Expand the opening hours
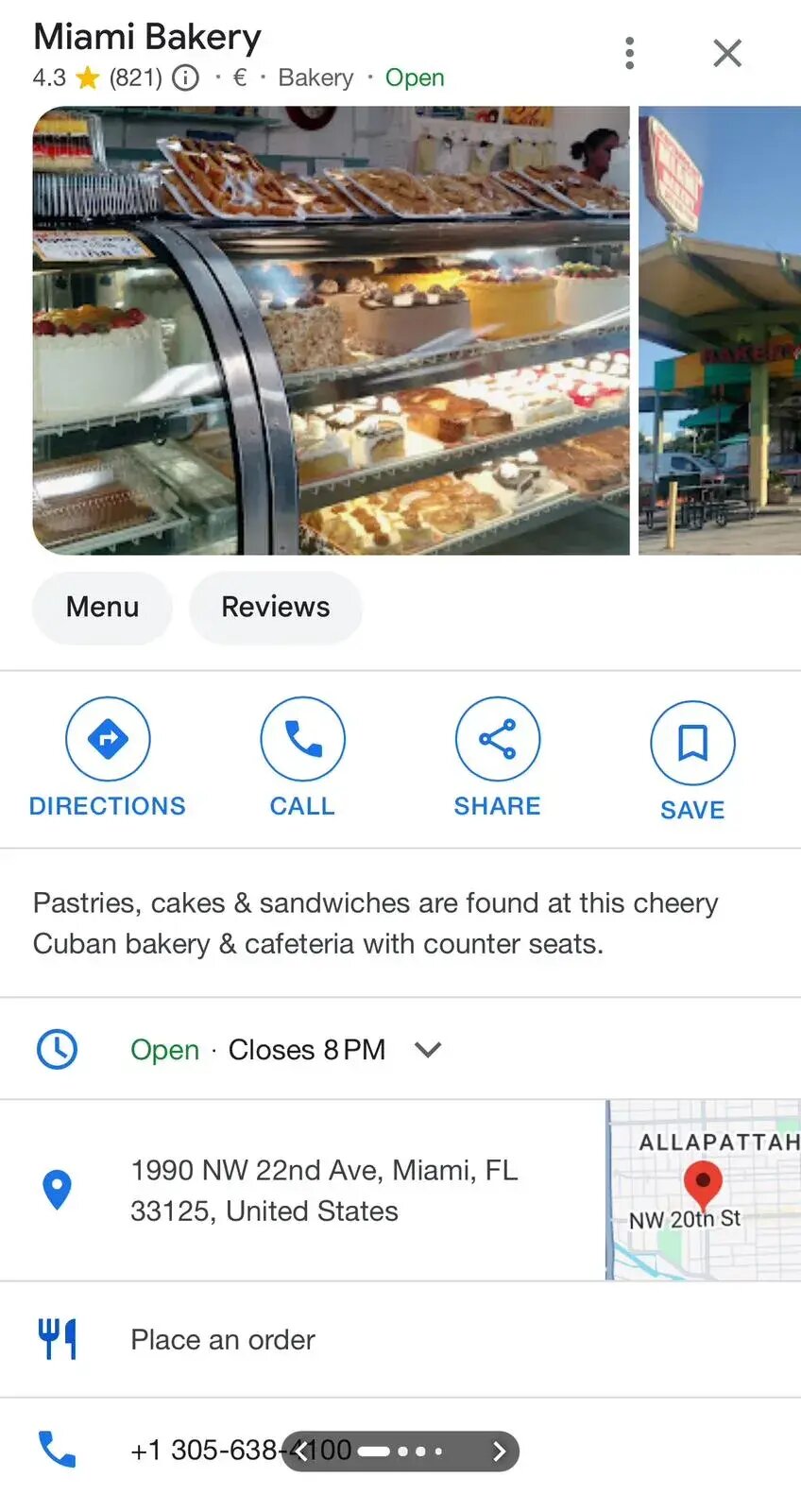This screenshot has width=801, height=1512. pyautogui.click(x=428, y=1050)
